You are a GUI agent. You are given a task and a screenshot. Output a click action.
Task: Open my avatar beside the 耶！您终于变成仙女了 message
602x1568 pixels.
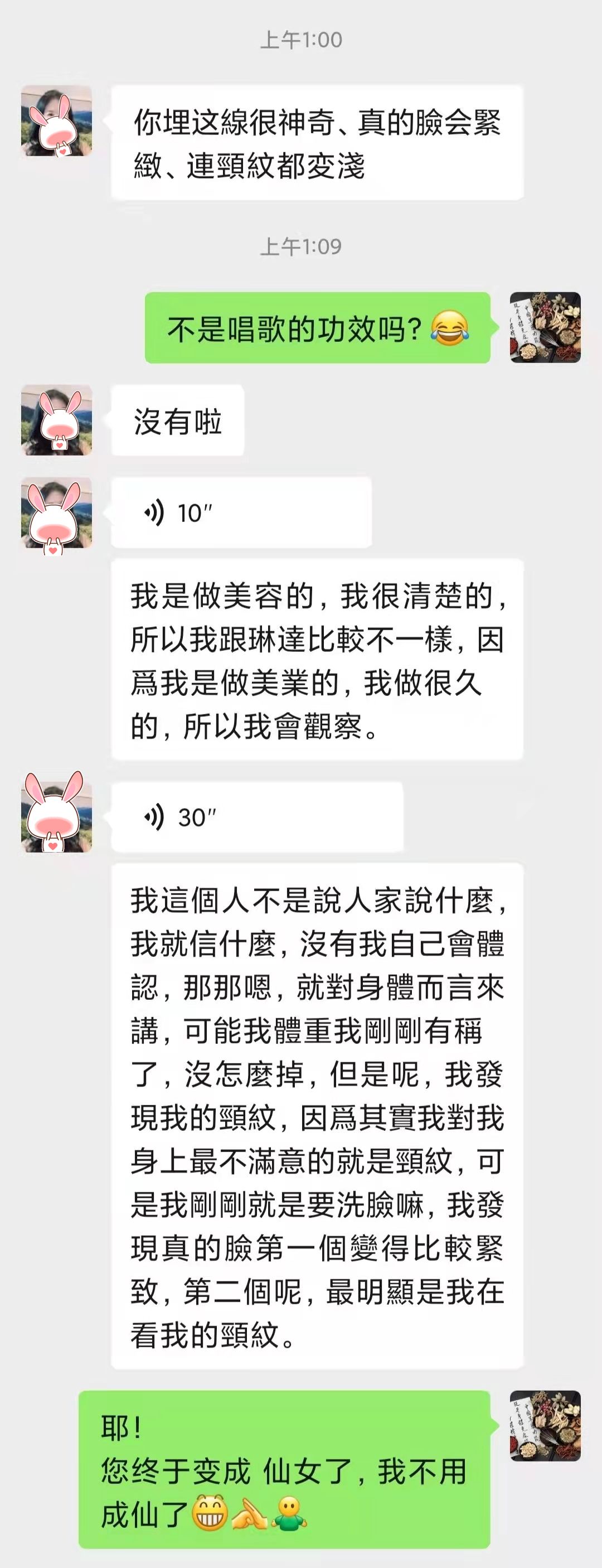pyautogui.click(x=545, y=1426)
